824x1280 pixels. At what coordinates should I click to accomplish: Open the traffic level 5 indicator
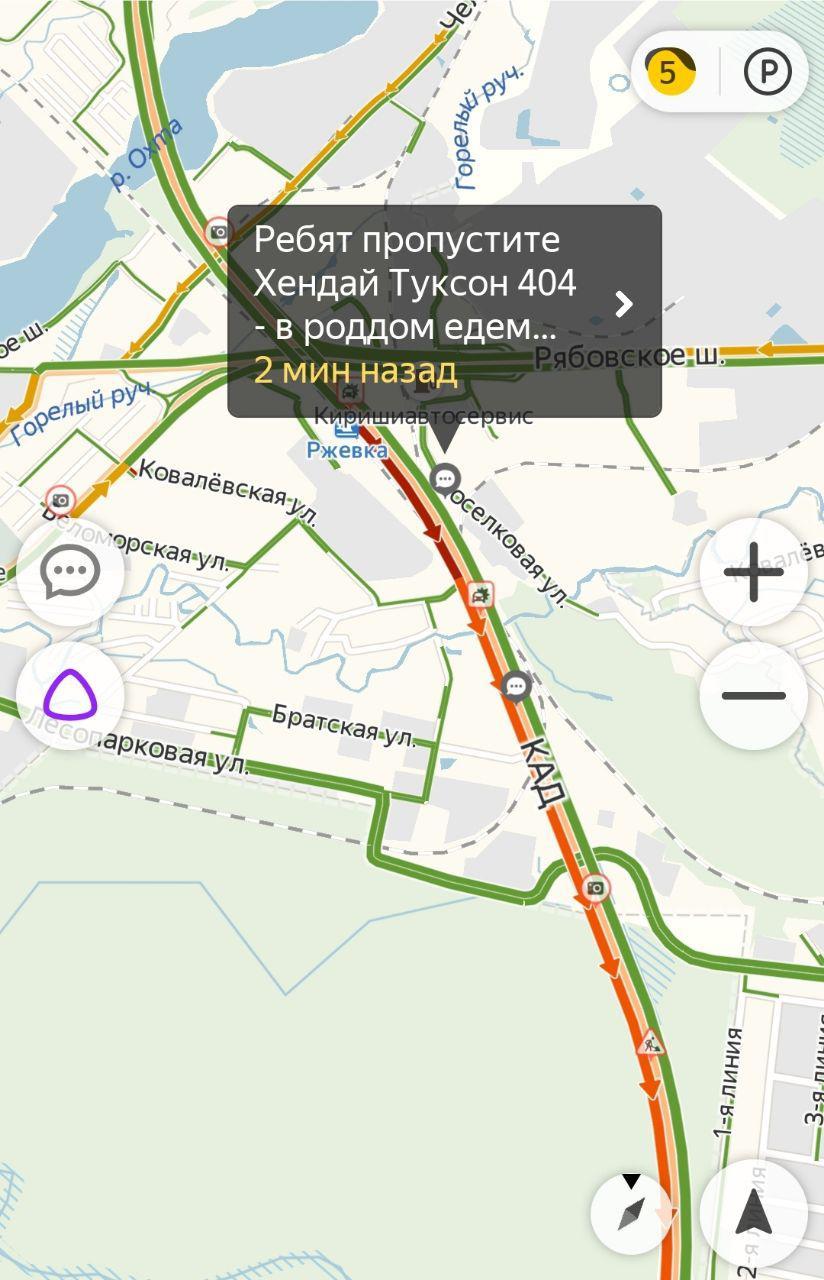(669, 72)
